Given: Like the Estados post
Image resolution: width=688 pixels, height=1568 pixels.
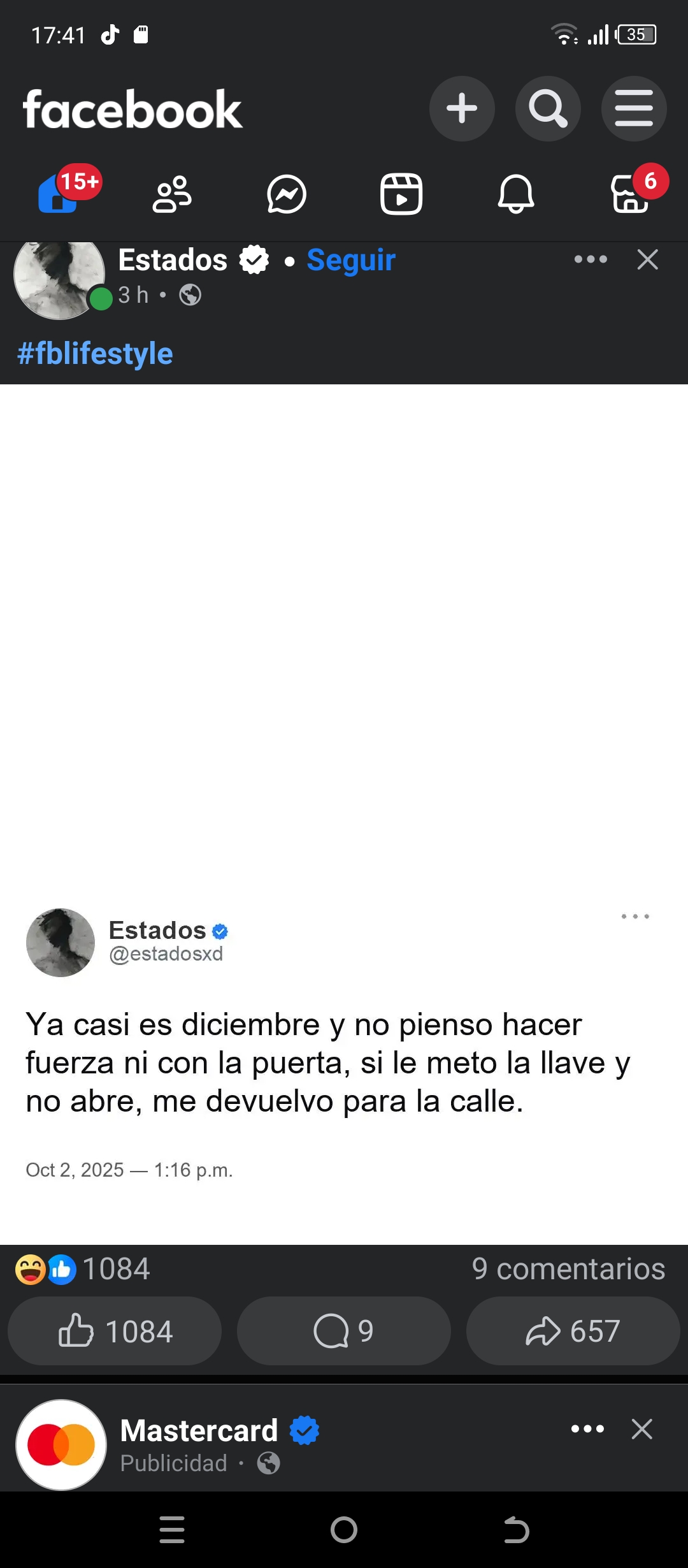Looking at the screenshot, I should (x=115, y=1331).
